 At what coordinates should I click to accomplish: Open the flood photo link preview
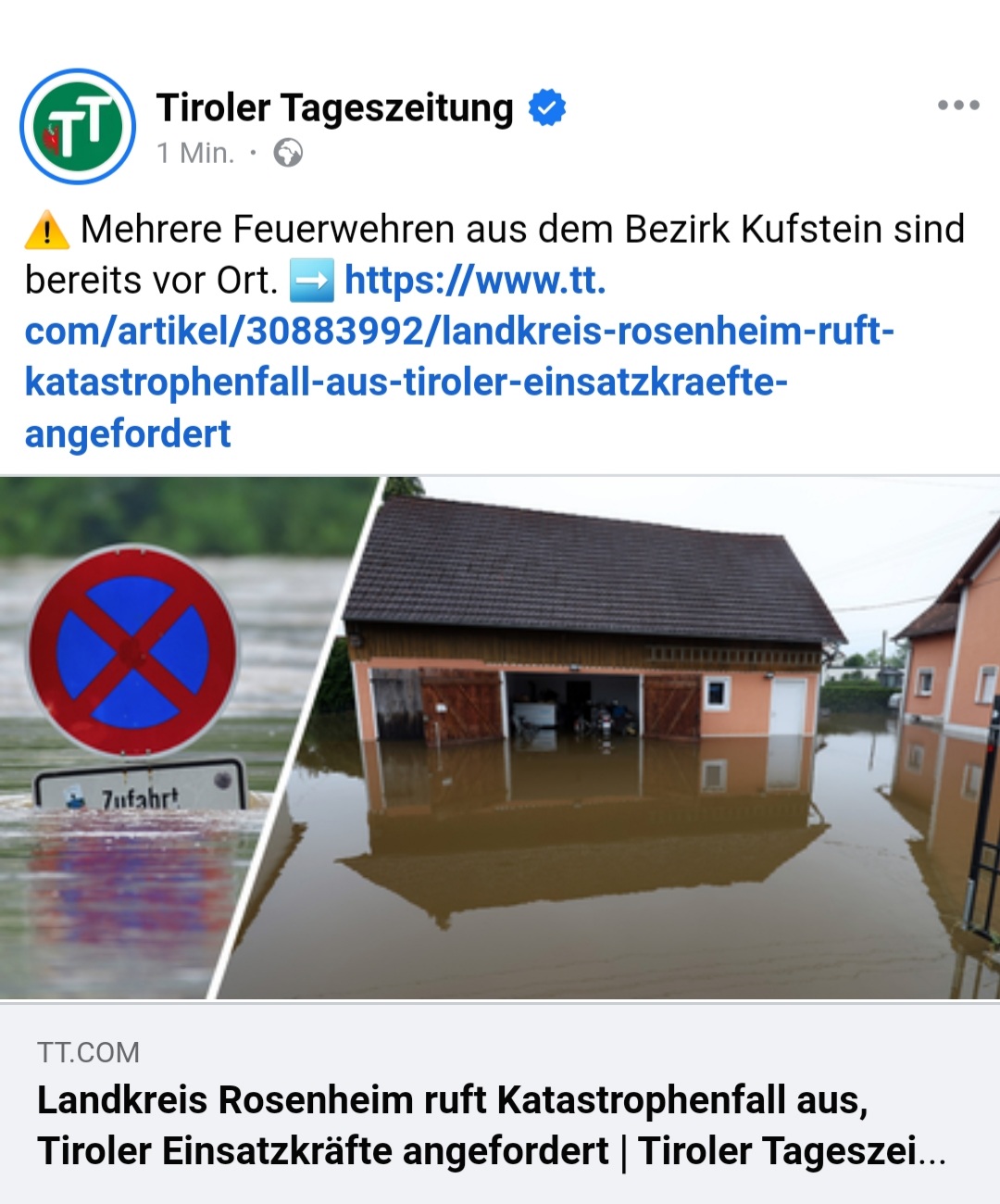[x=500, y=737]
